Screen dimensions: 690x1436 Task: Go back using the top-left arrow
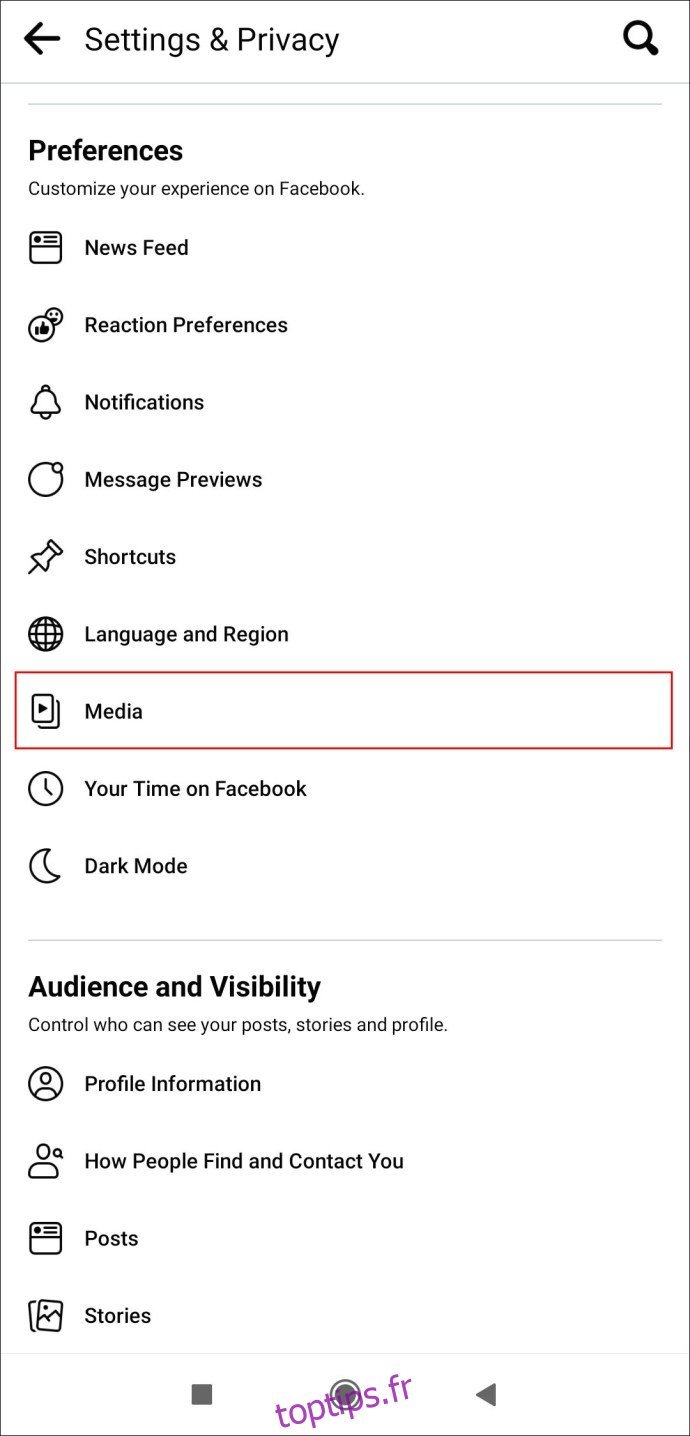[42, 39]
